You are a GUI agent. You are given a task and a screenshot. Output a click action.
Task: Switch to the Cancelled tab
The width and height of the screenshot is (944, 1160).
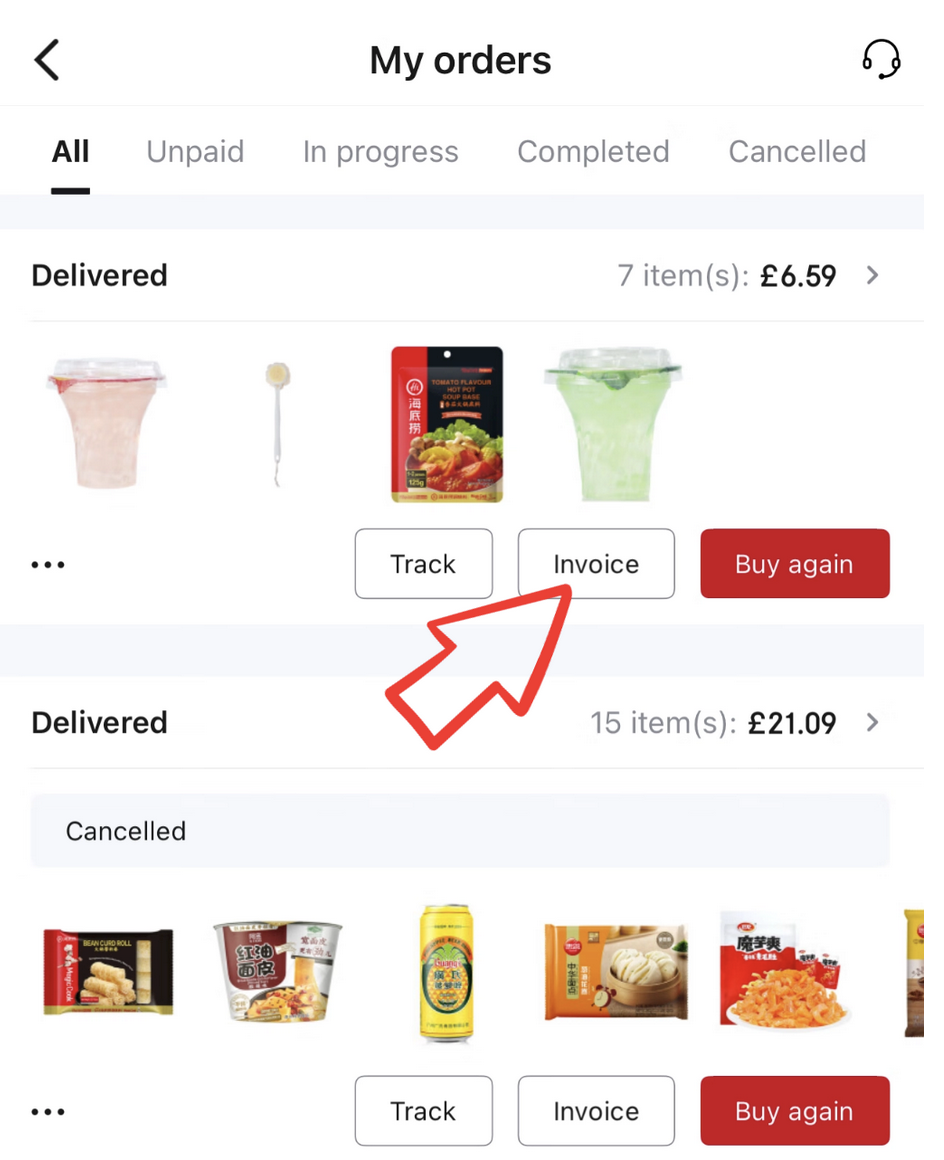pyautogui.click(x=797, y=152)
